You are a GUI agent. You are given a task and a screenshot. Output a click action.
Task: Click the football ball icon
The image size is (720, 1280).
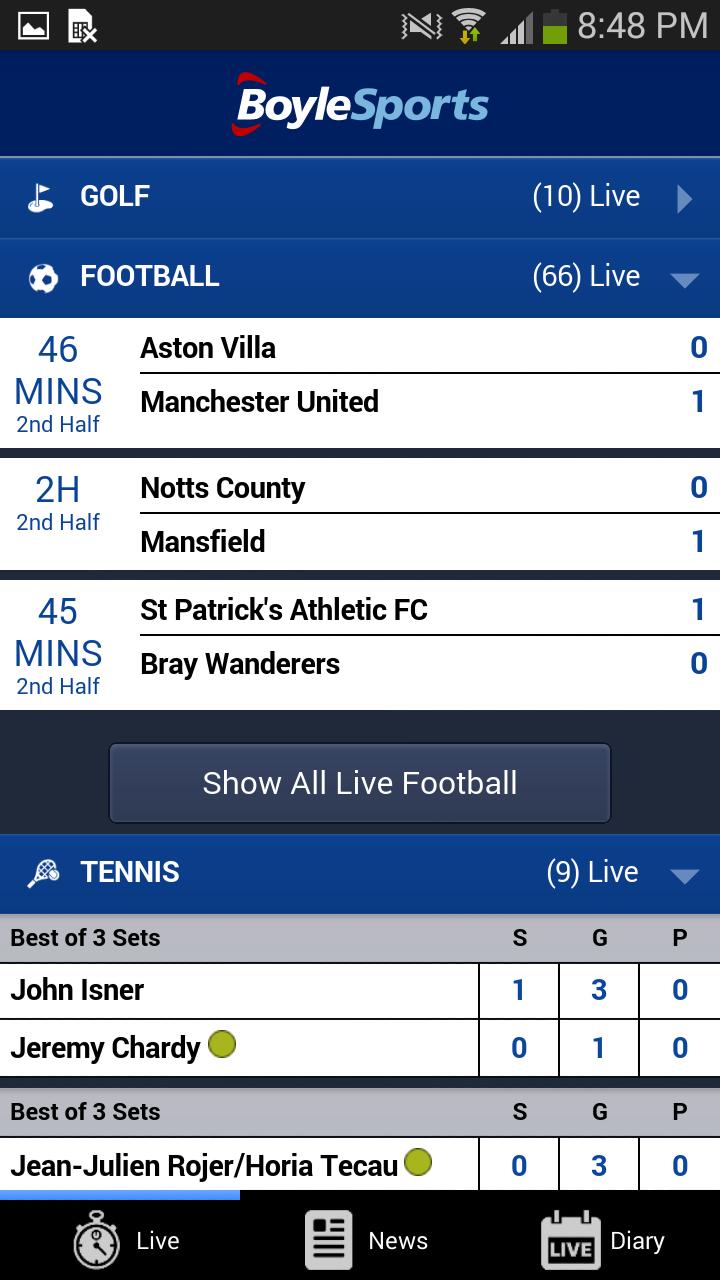38,276
